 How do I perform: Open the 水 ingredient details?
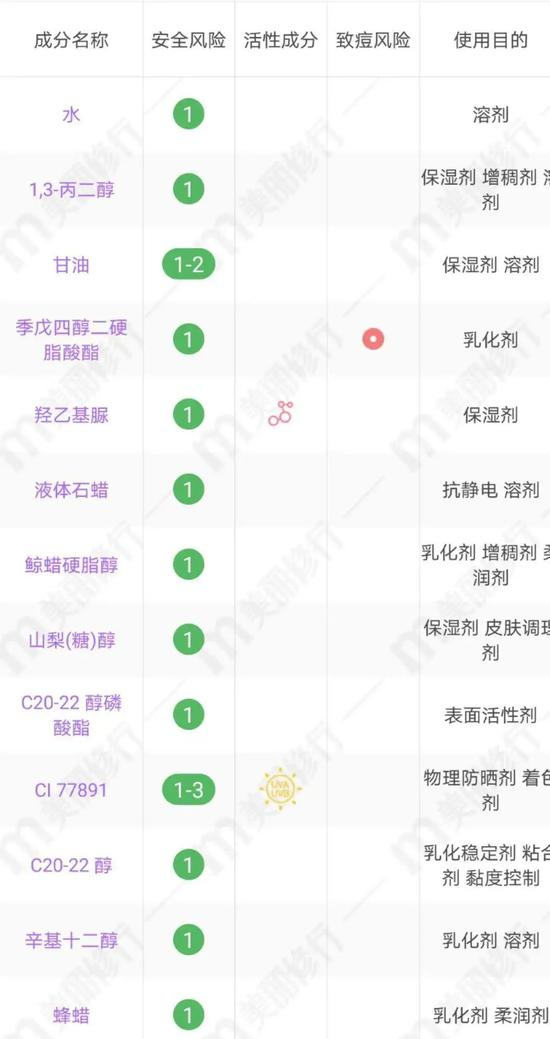[71, 115]
